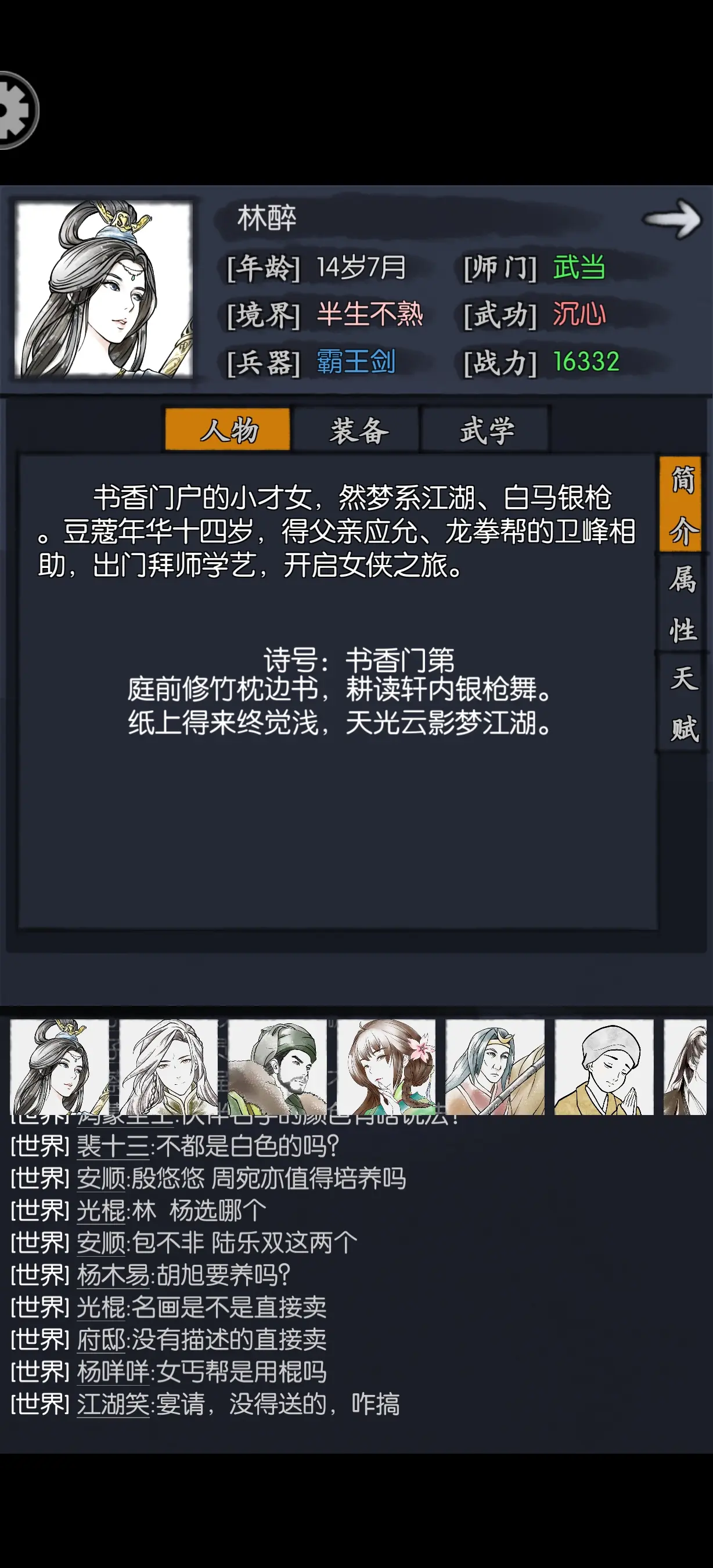The image size is (713, 1568).
Task: Open the 属性 side tab
Action: click(x=683, y=603)
